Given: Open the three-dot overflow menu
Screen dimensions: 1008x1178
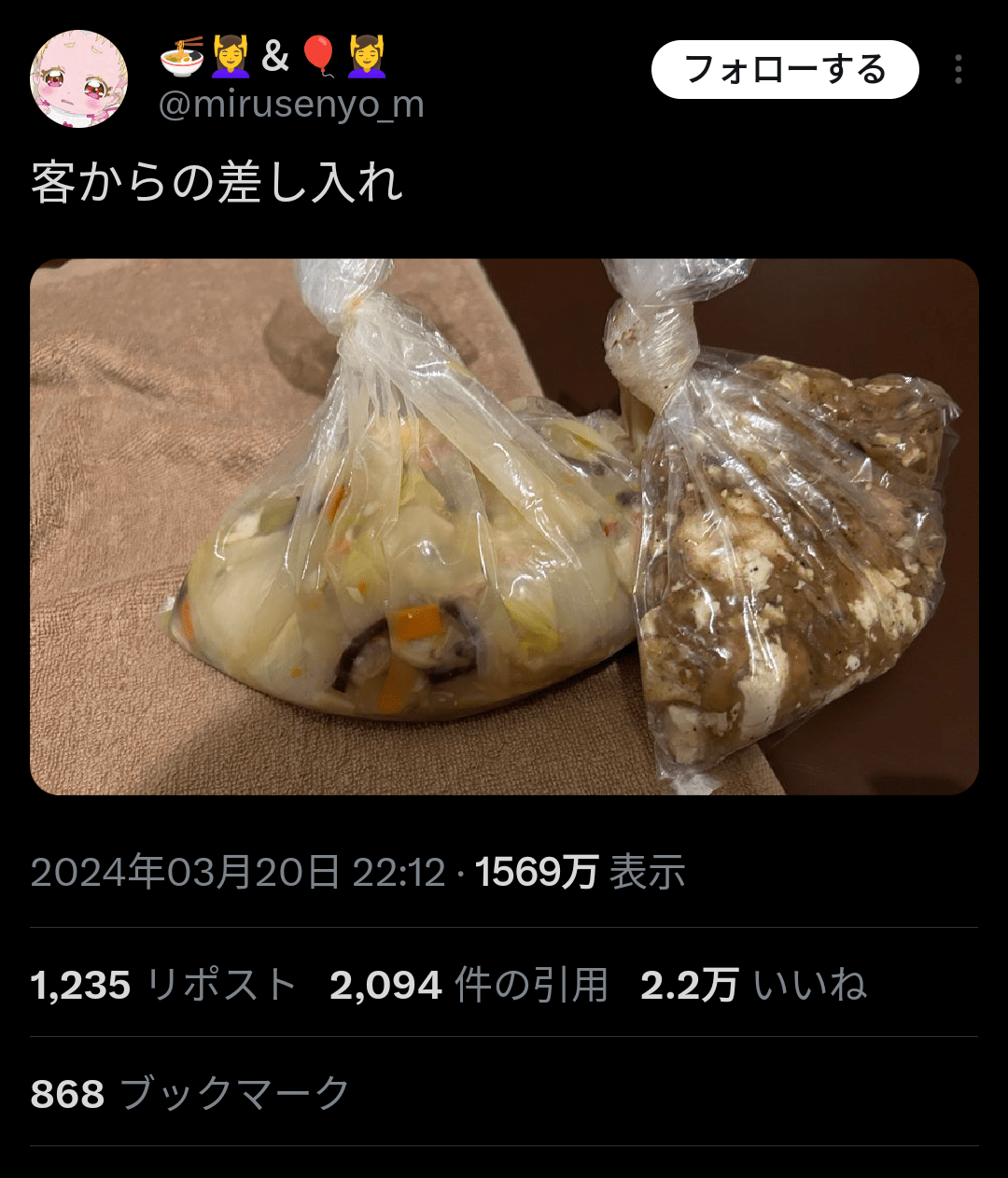Looking at the screenshot, I should pos(958,70).
